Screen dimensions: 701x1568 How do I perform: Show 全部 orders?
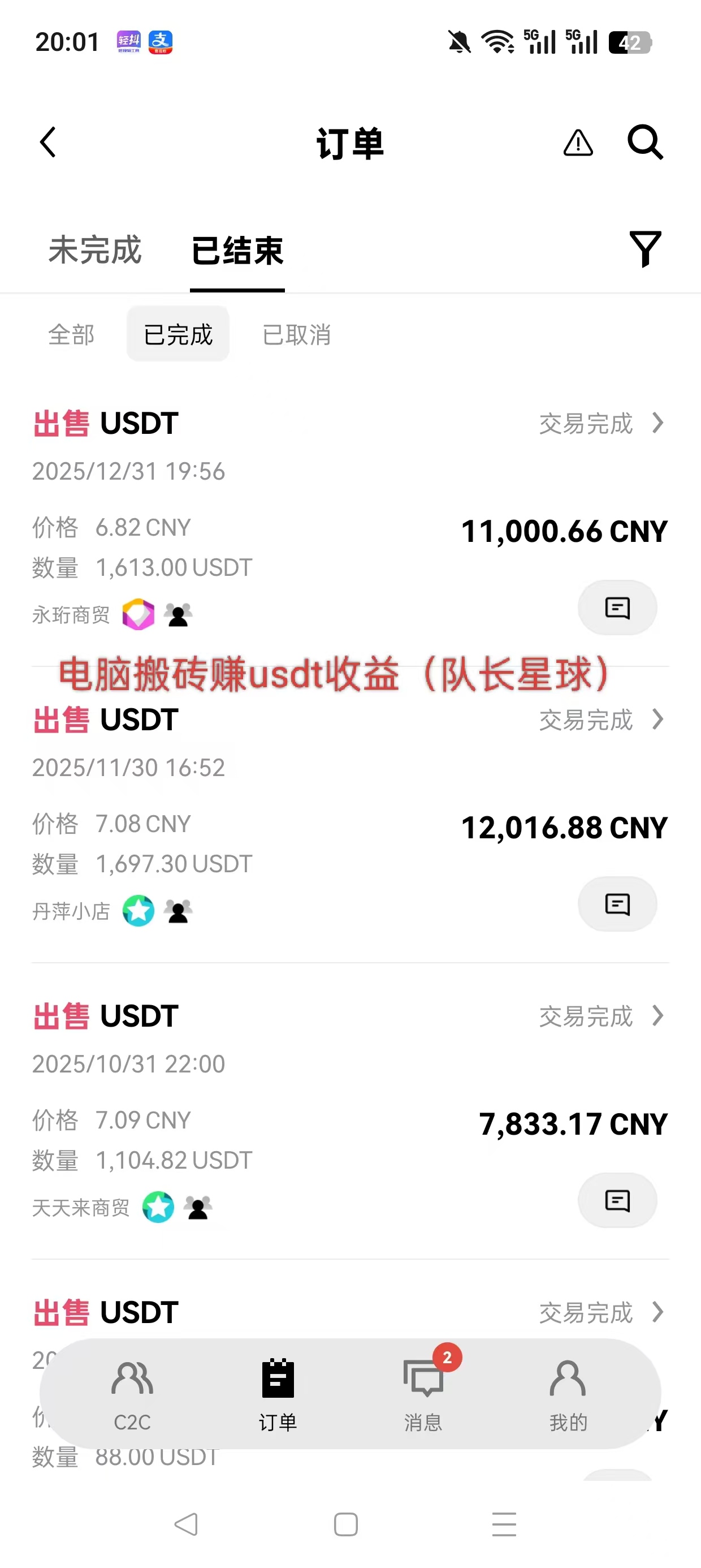tap(71, 334)
